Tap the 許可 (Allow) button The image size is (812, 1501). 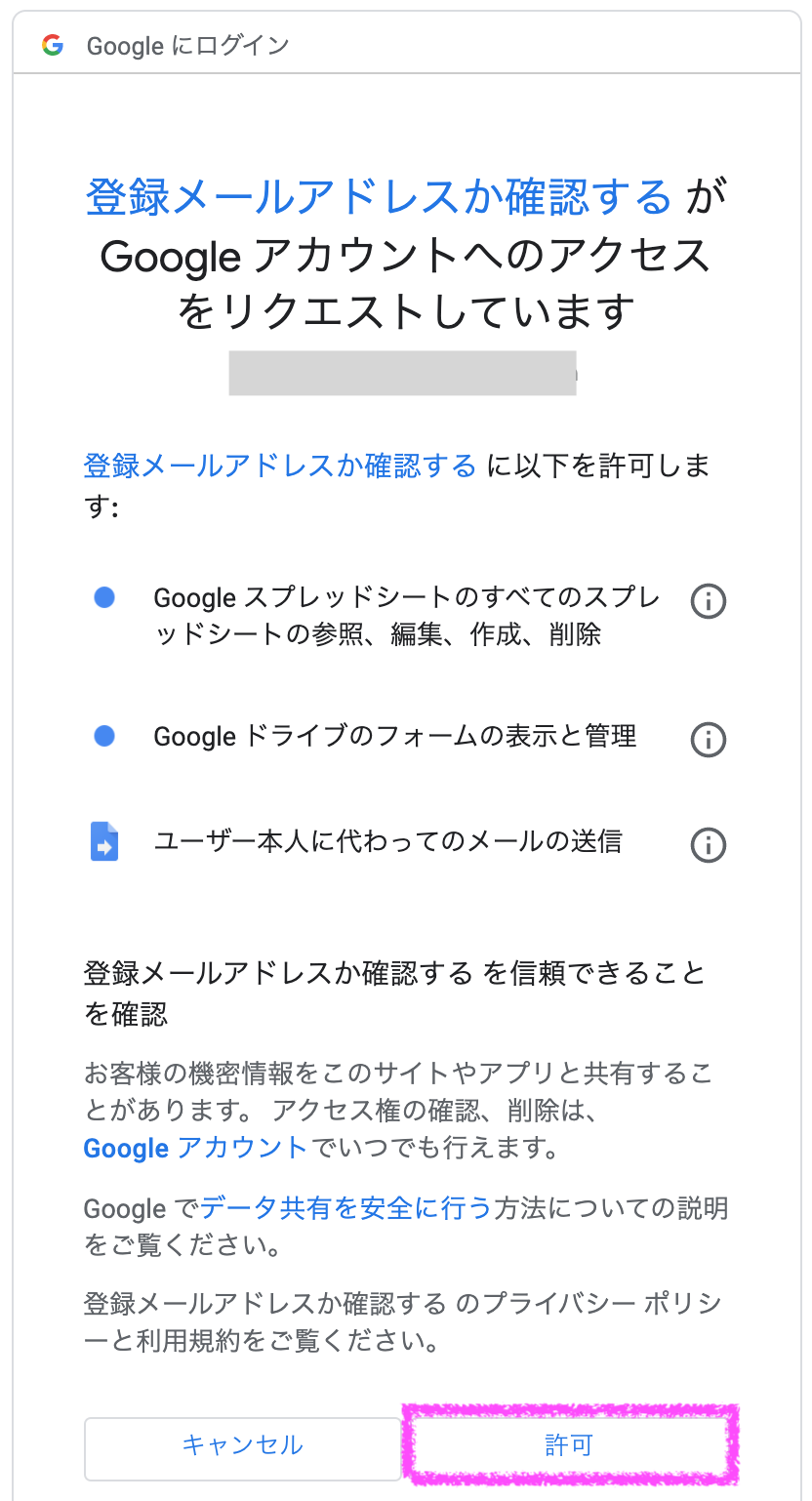pos(568,1444)
